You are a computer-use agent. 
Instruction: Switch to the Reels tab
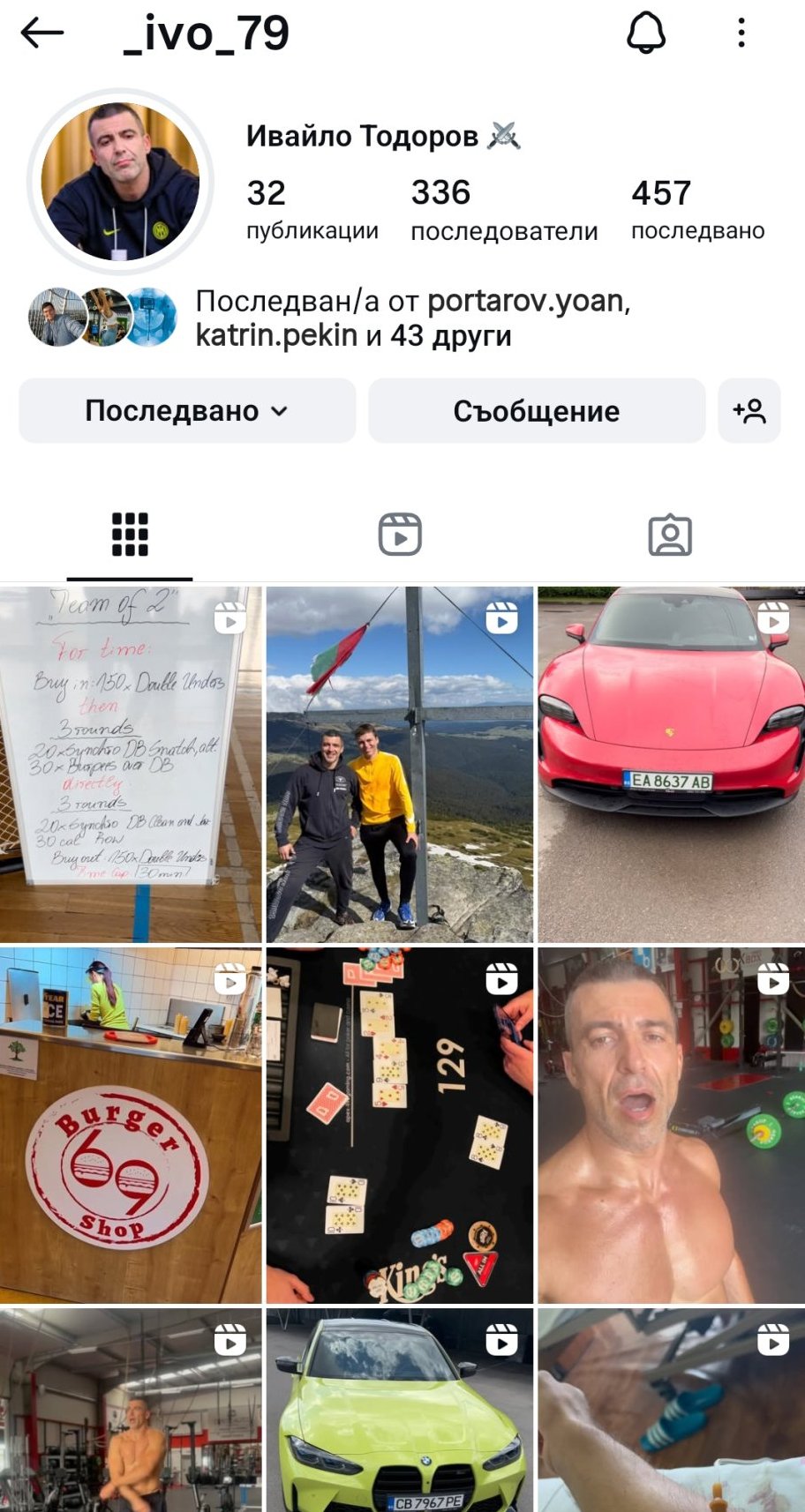click(x=400, y=535)
